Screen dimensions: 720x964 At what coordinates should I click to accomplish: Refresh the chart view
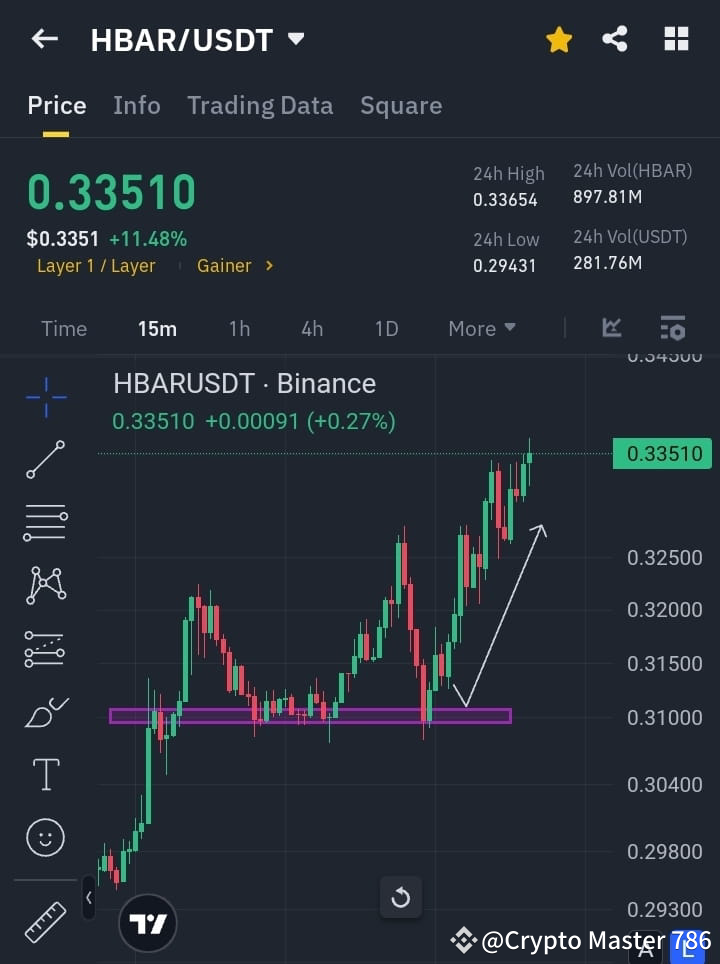pos(400,897)
